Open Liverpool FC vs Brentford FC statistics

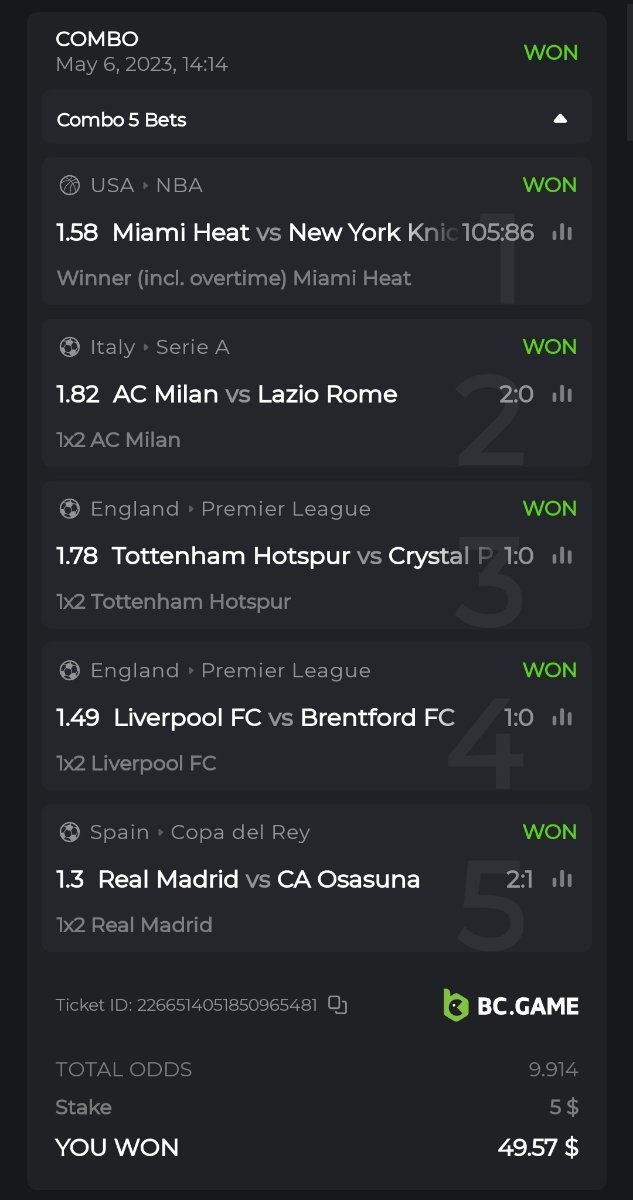562,718
